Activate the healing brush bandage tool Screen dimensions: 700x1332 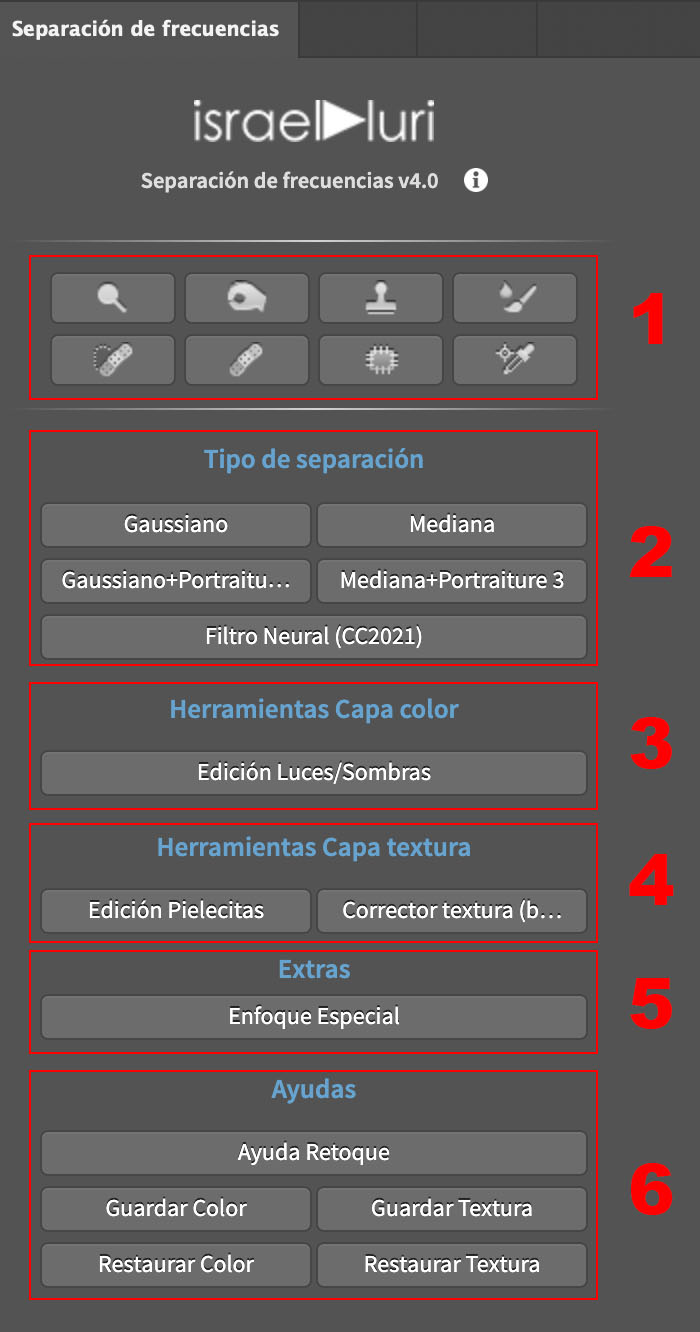(247, 360)
